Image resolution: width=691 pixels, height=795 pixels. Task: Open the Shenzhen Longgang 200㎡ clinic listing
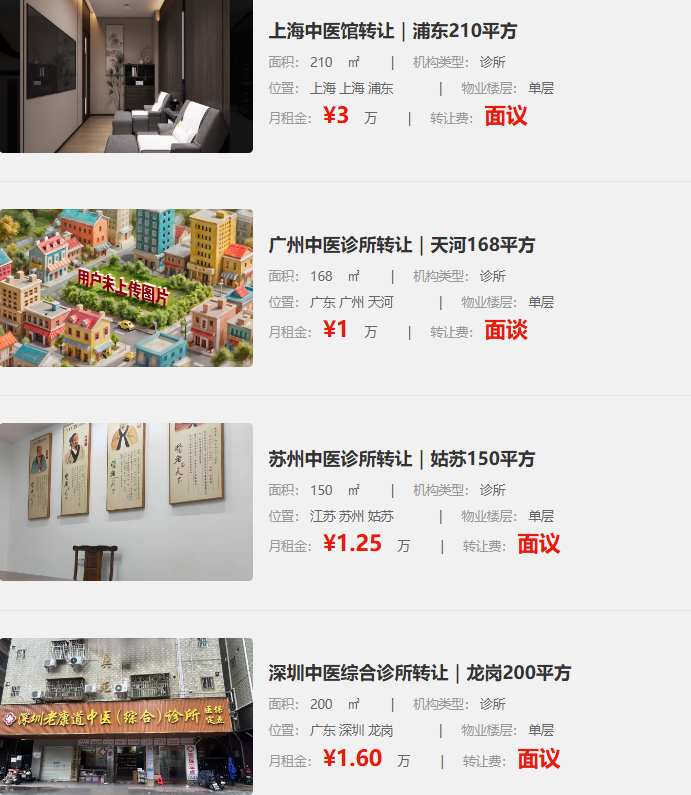420,673
